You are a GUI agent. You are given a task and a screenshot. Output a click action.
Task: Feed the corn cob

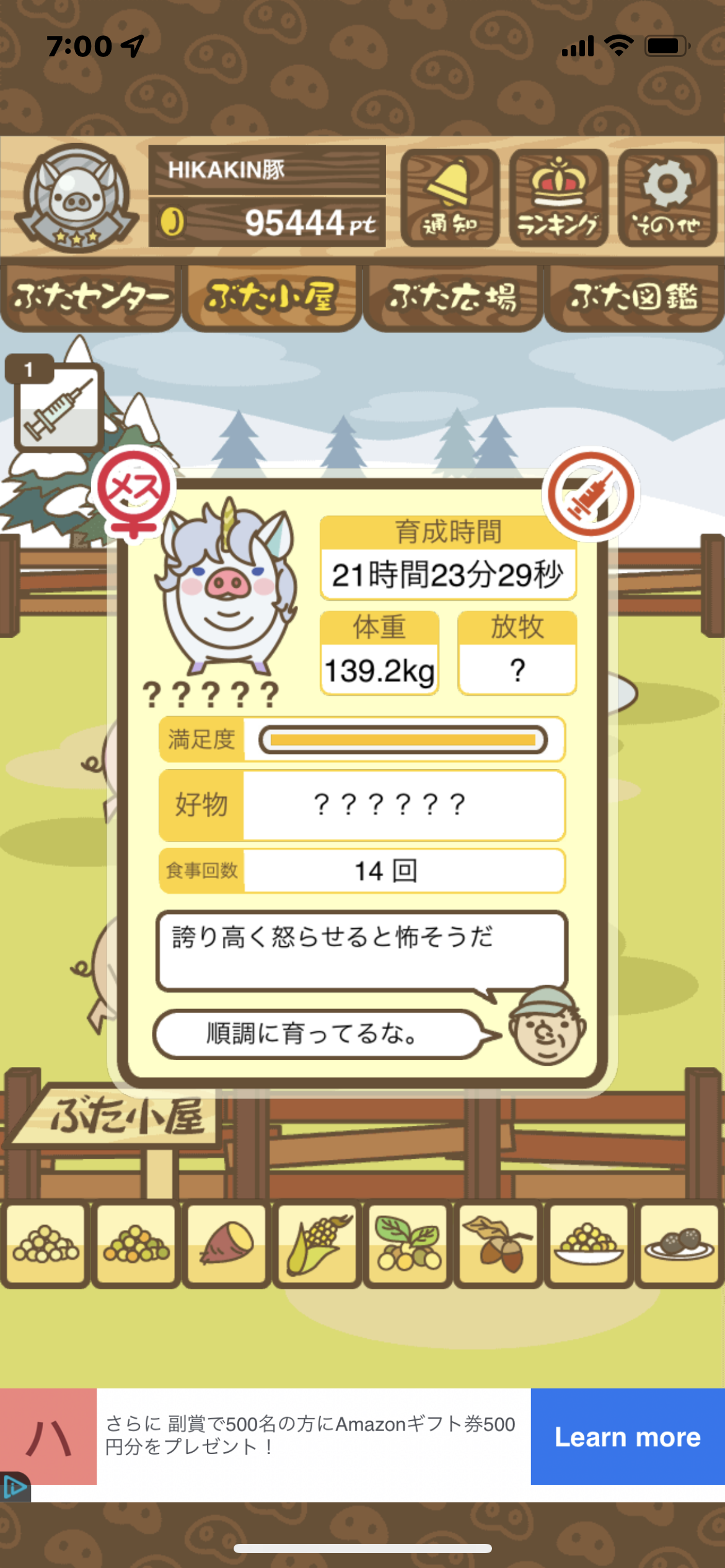click(x=317, y=1245)
